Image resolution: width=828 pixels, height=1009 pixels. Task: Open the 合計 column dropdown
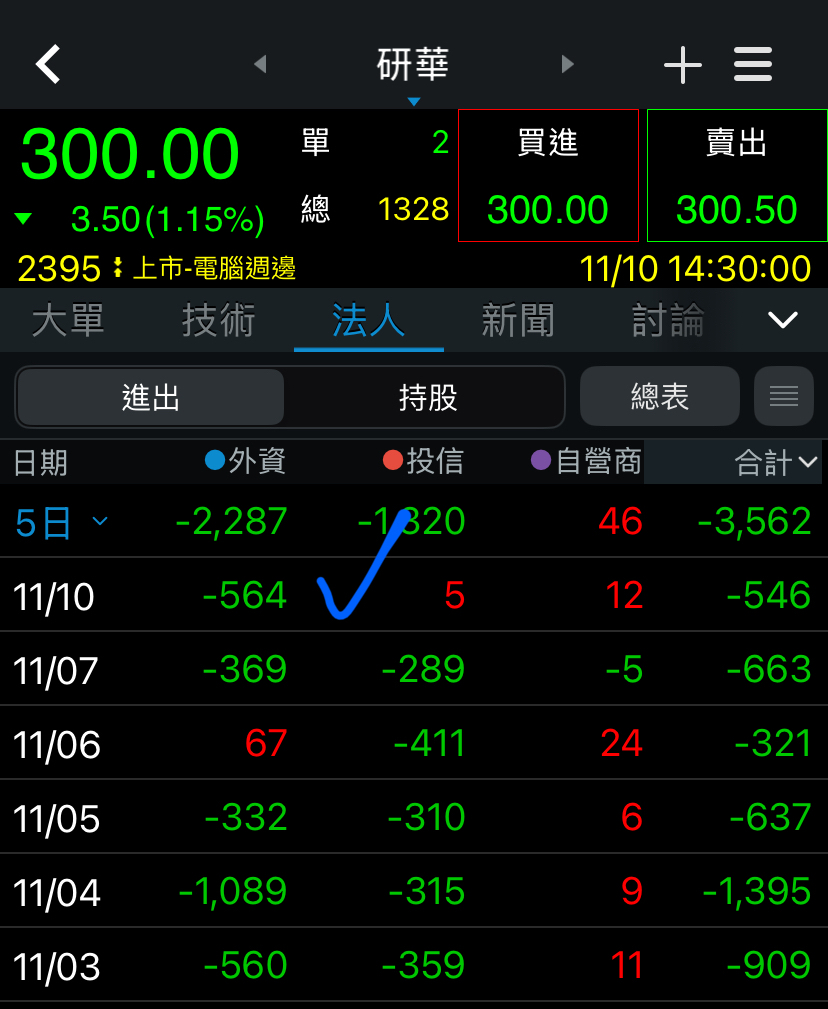pyautogui.click(x=775, y=462)
